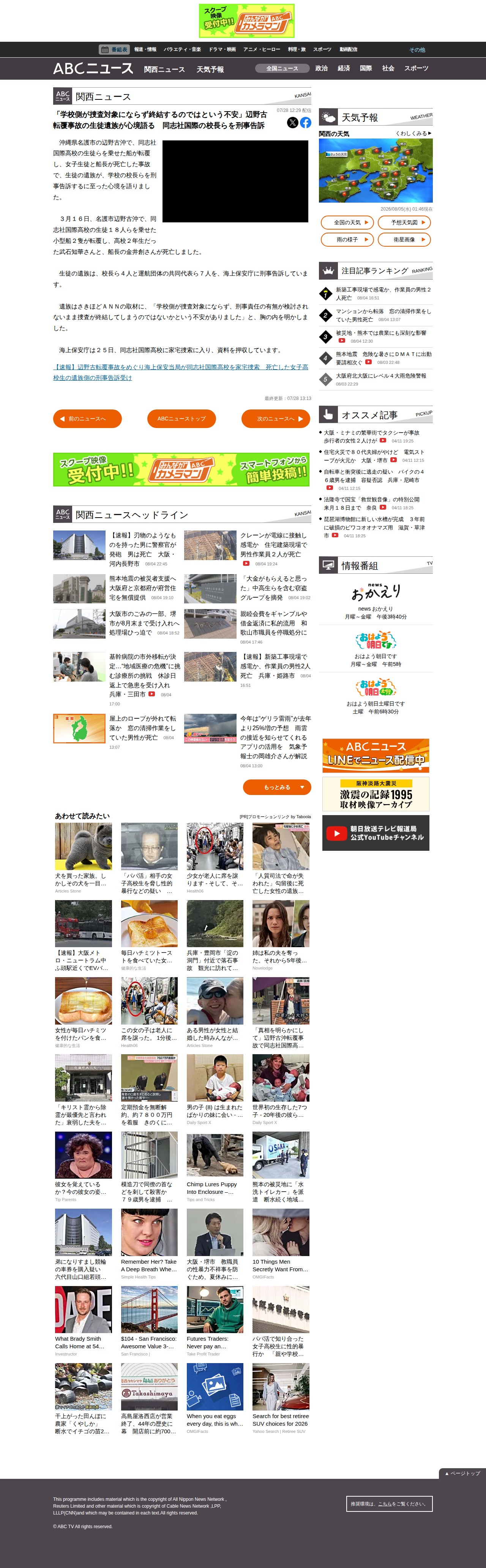Open 激震の記録1995 archive banner
The height and width of the screenshot is (1568, 486).
tap(376, 794)
